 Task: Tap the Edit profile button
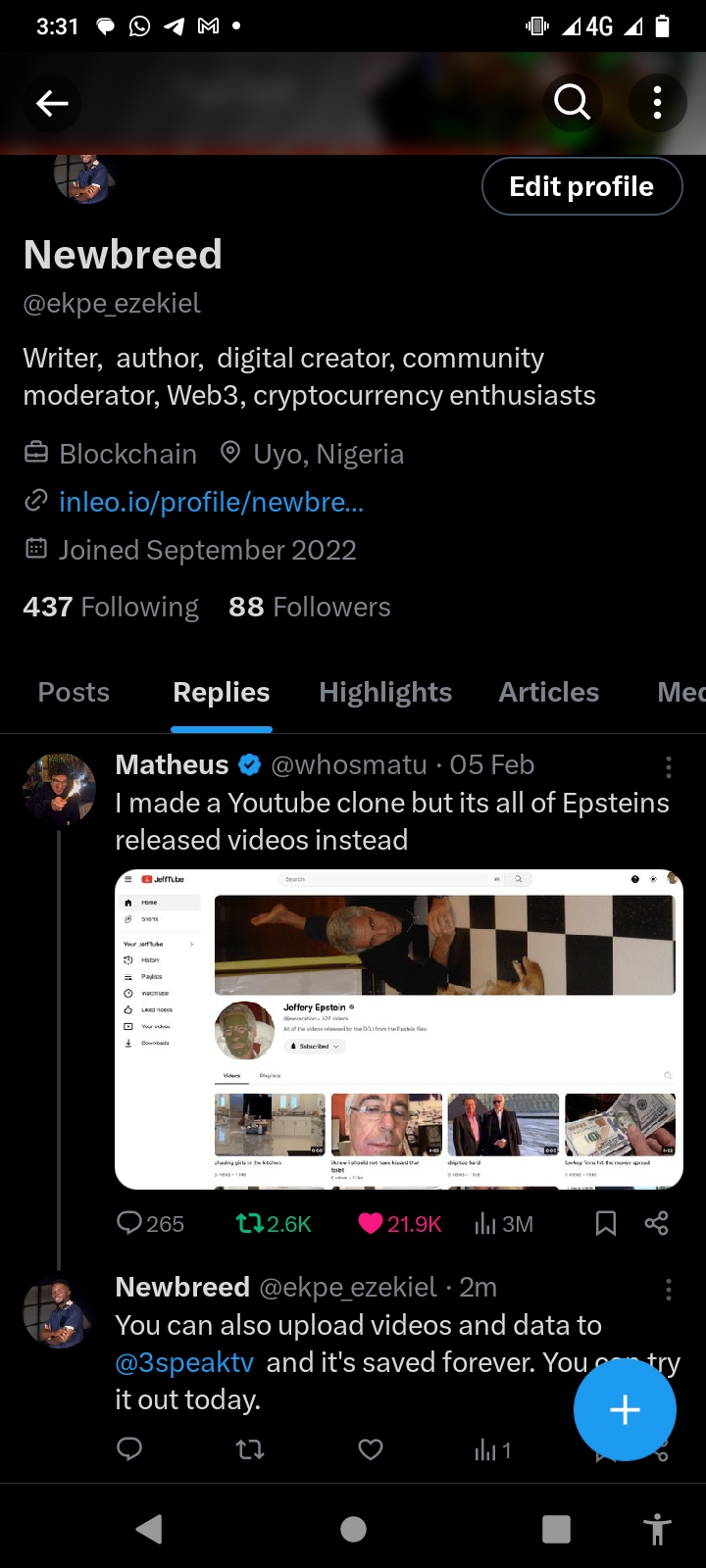coord(581,185)
